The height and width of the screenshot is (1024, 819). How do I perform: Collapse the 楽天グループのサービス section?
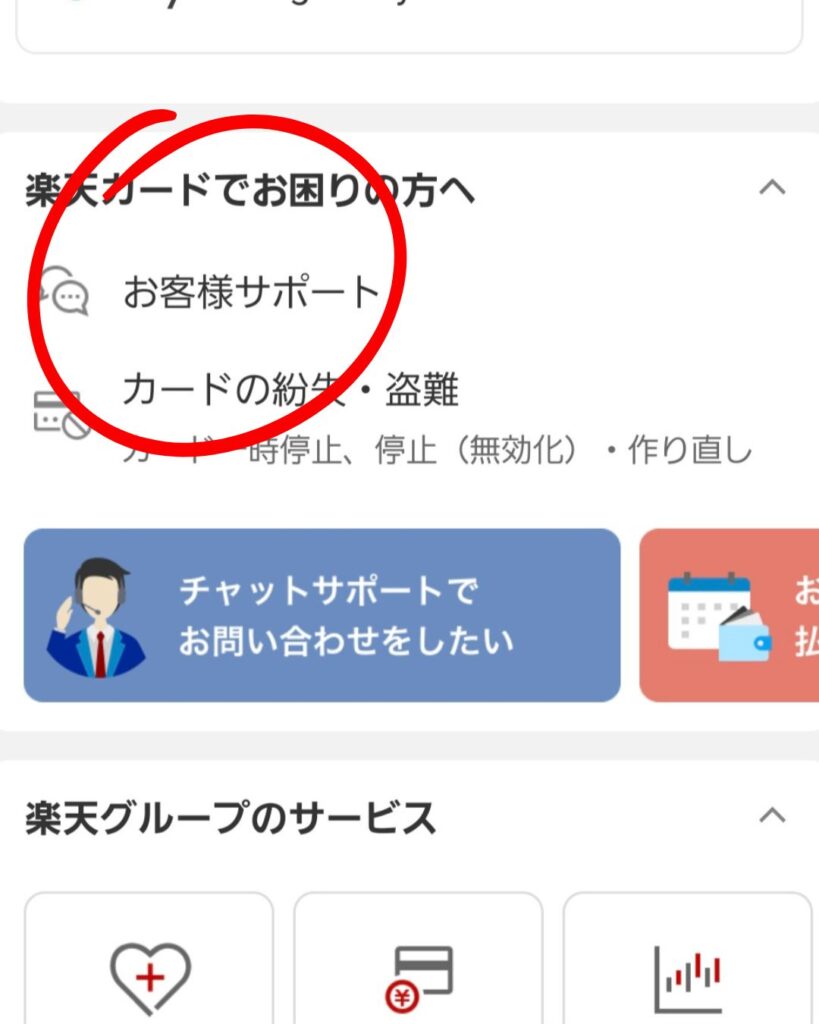pyautogui.click(x=771, y=814)
